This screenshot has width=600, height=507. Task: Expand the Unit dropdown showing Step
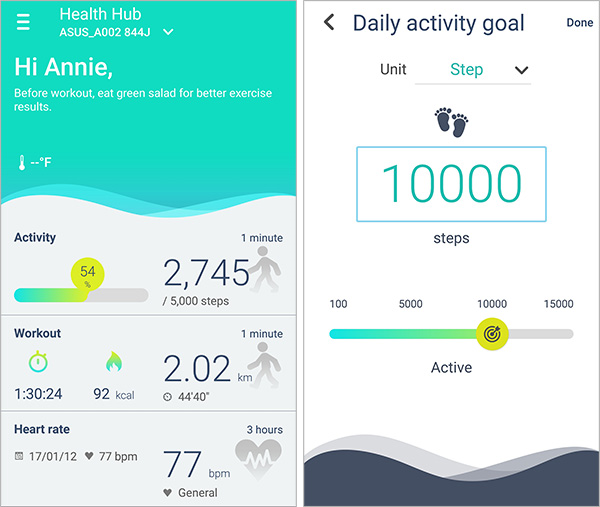[x=521, y=70]
